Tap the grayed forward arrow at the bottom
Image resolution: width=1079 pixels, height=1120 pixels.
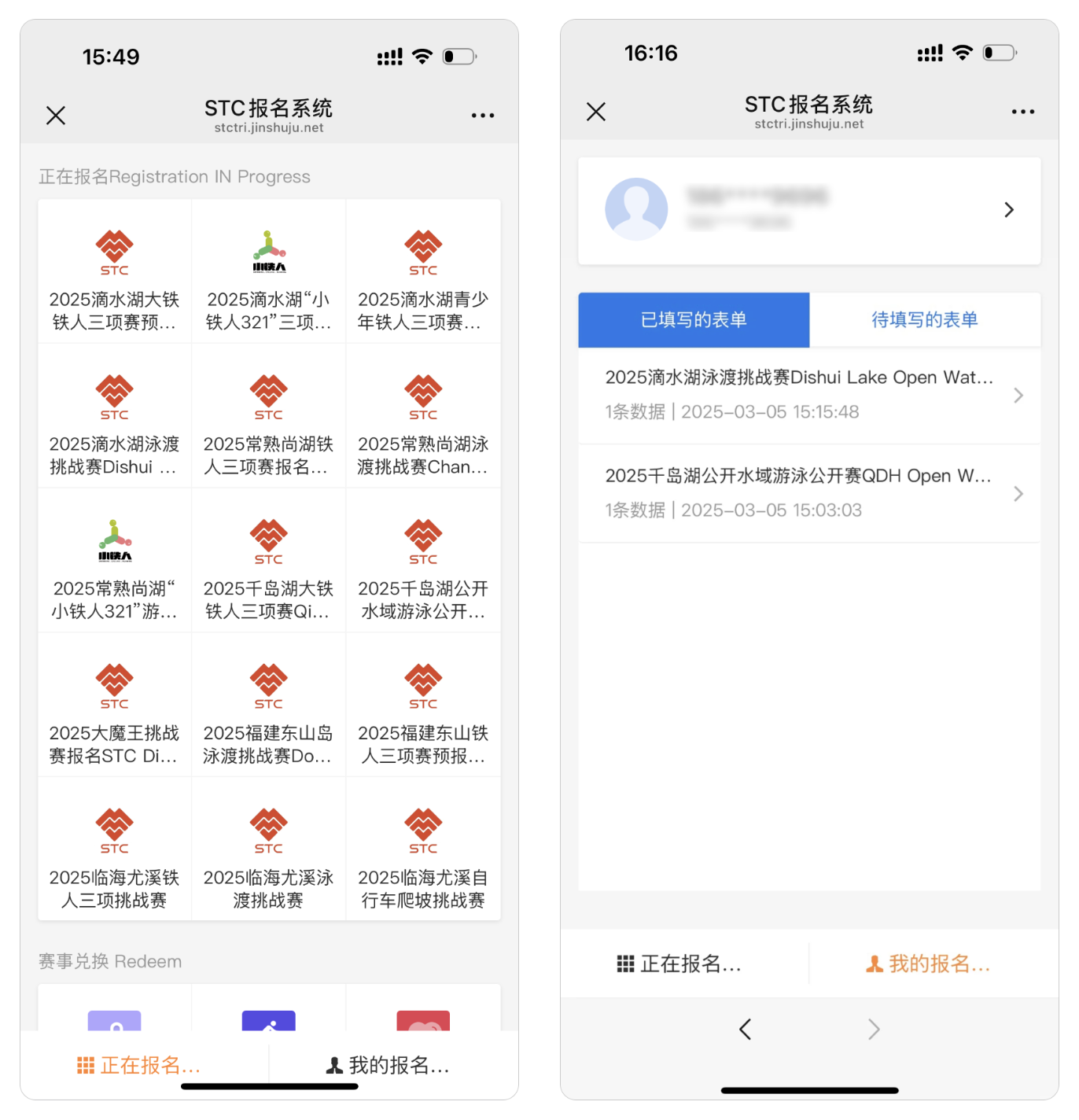[x=873, y=1029]
